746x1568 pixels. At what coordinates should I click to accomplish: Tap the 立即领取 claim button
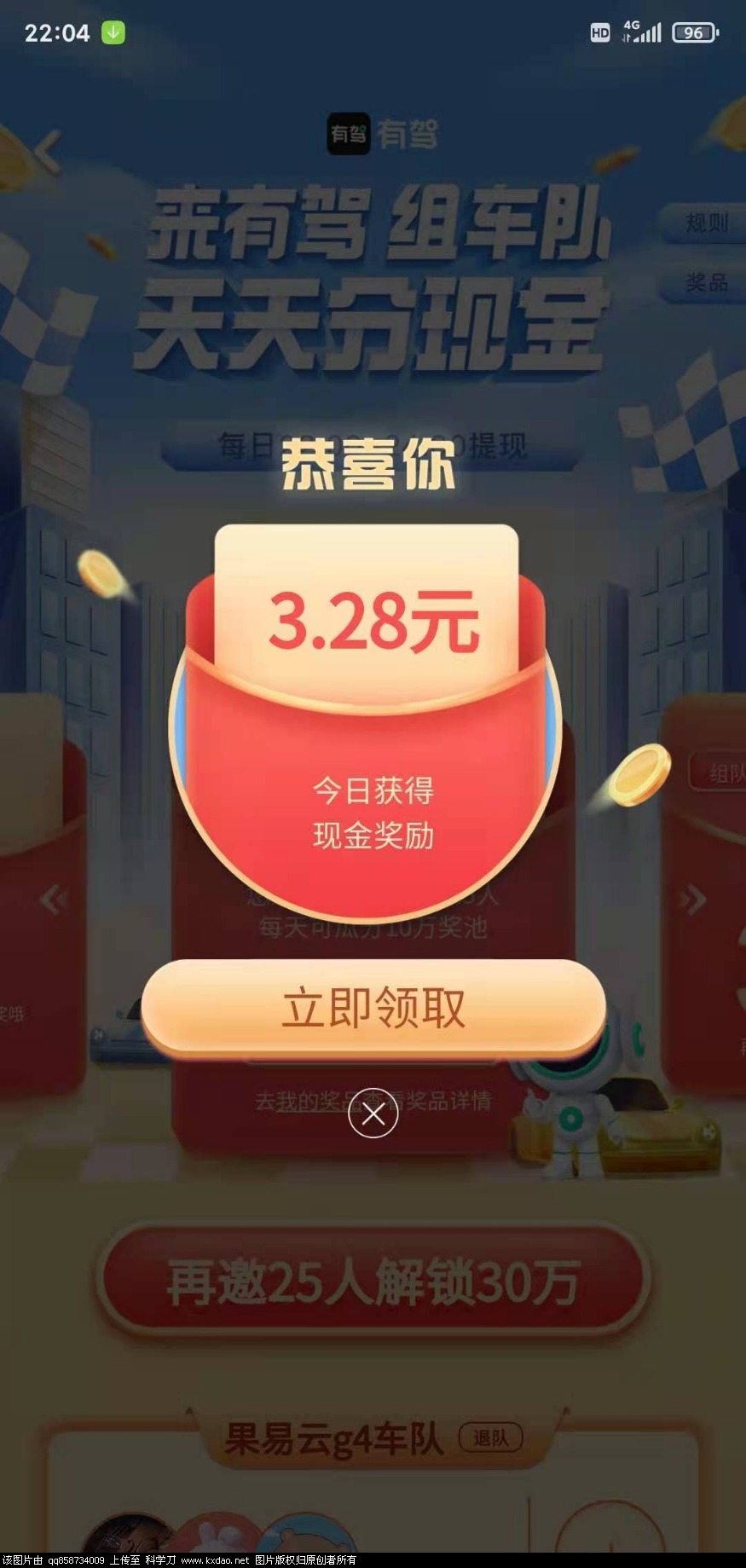coord(373,1007)
